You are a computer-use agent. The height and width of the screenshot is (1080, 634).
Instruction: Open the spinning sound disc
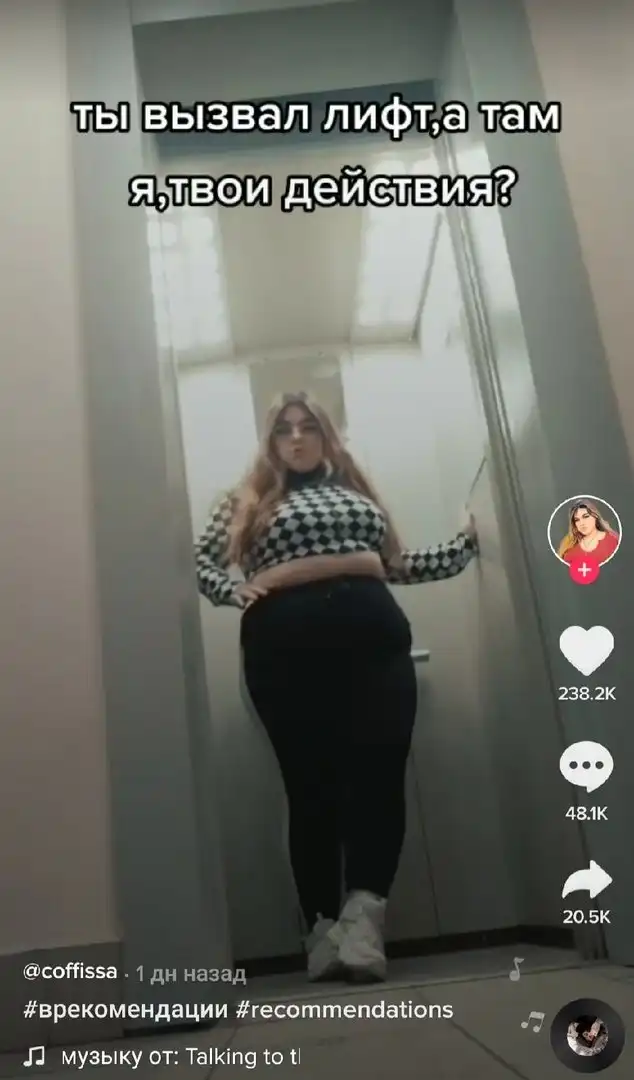[587, 1035]
